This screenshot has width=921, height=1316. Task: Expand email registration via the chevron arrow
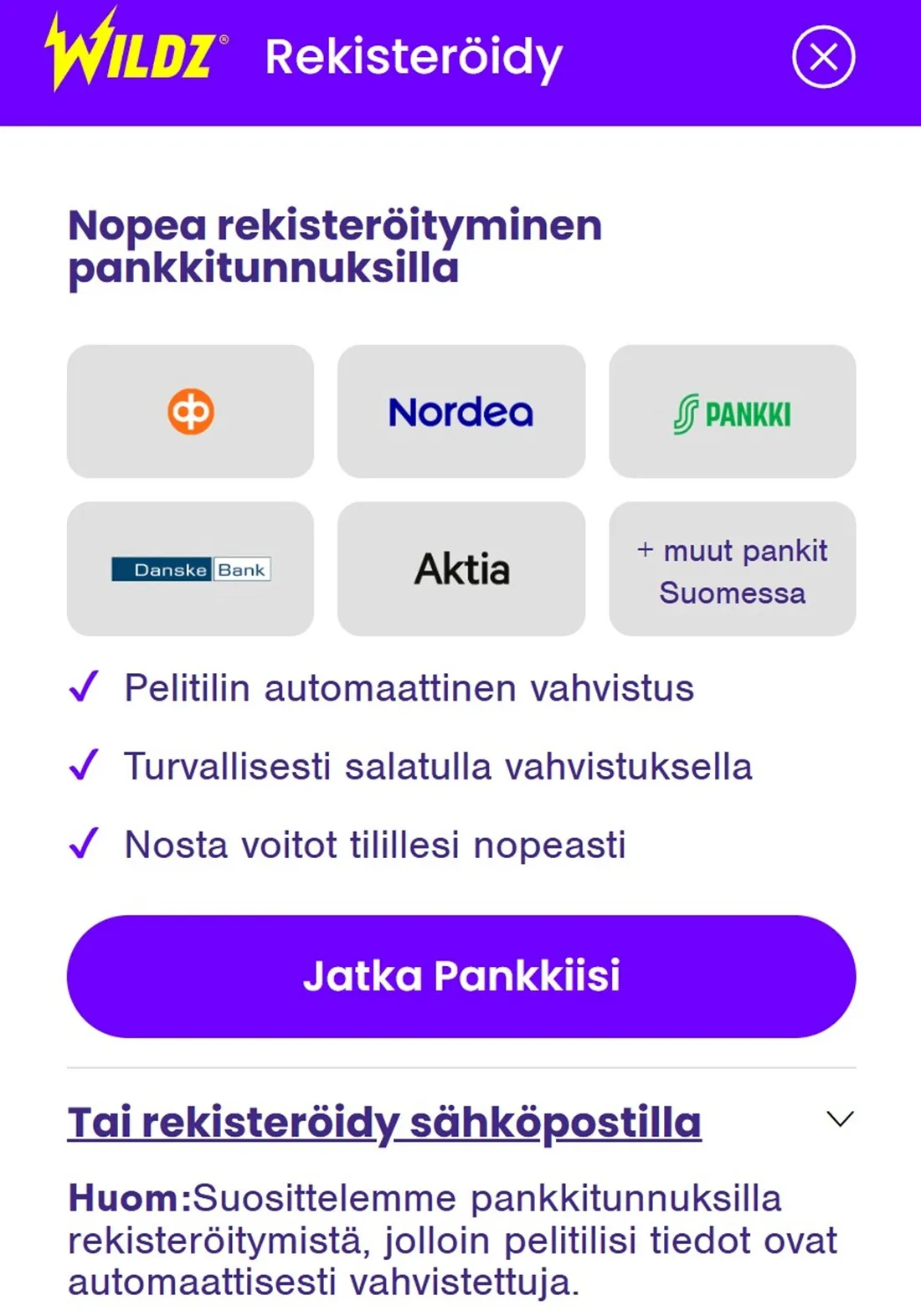839,1119
